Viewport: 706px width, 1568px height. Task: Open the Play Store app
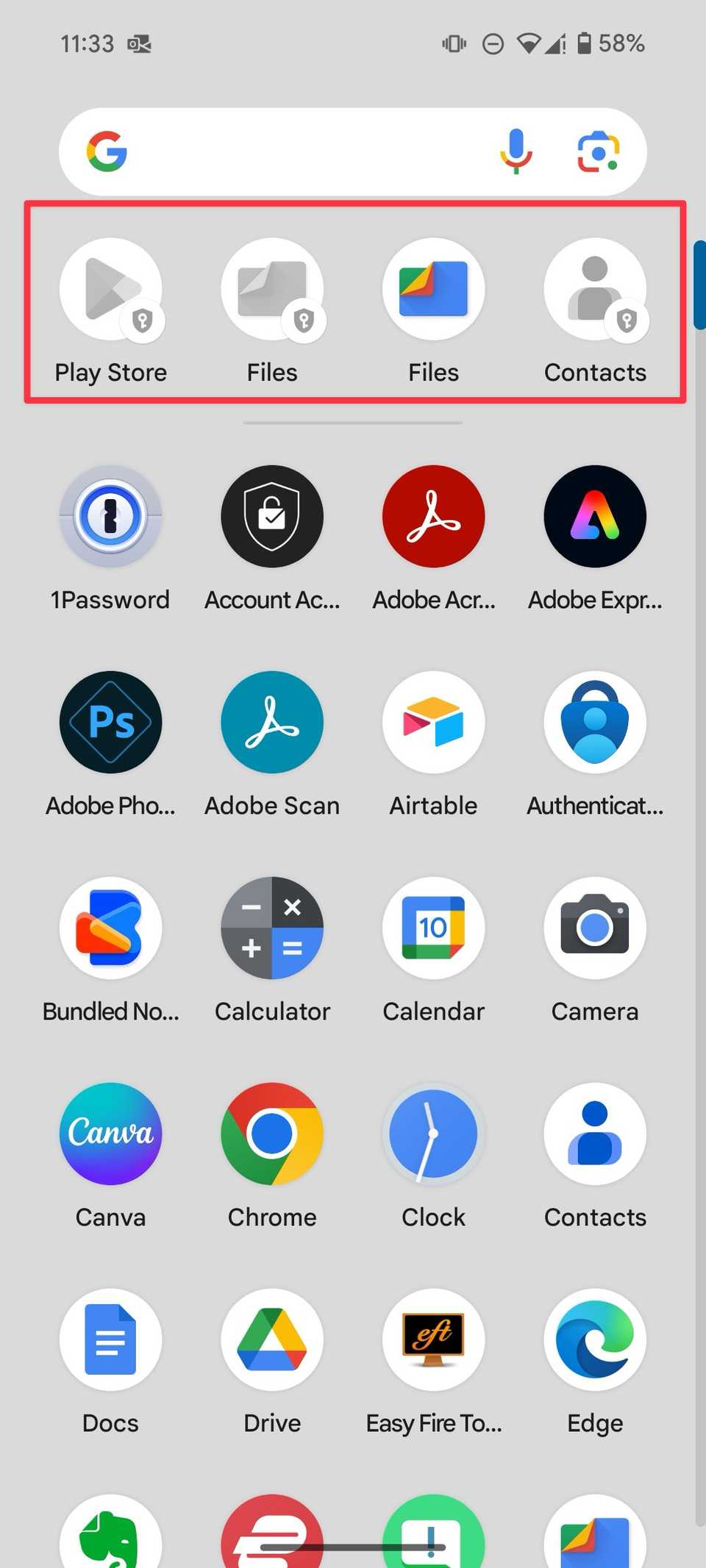[110, 289]
